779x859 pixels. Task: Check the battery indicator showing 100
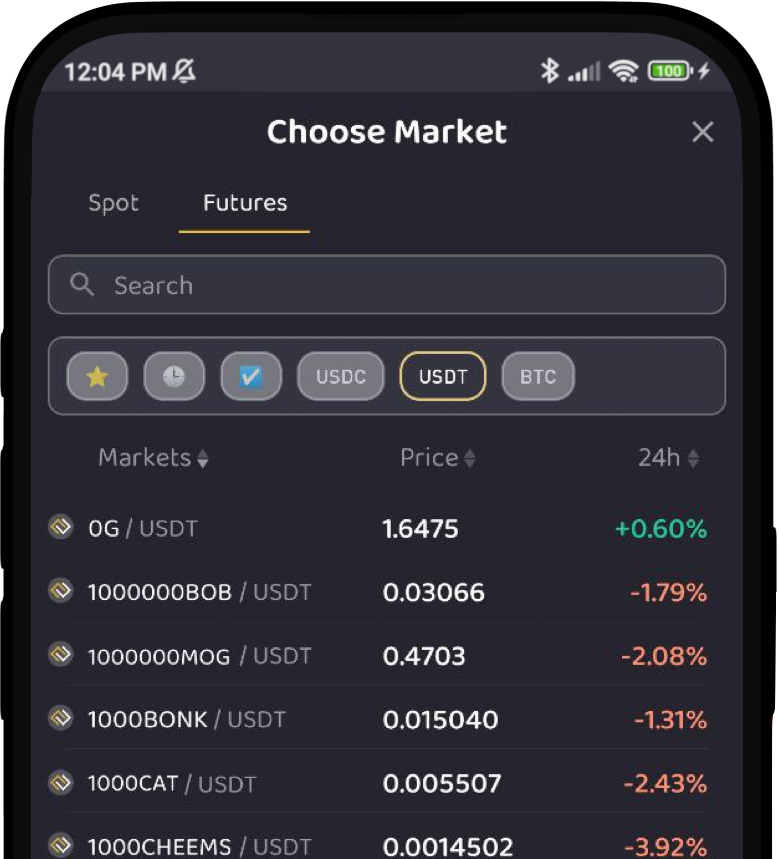click(x=669, y=71)
